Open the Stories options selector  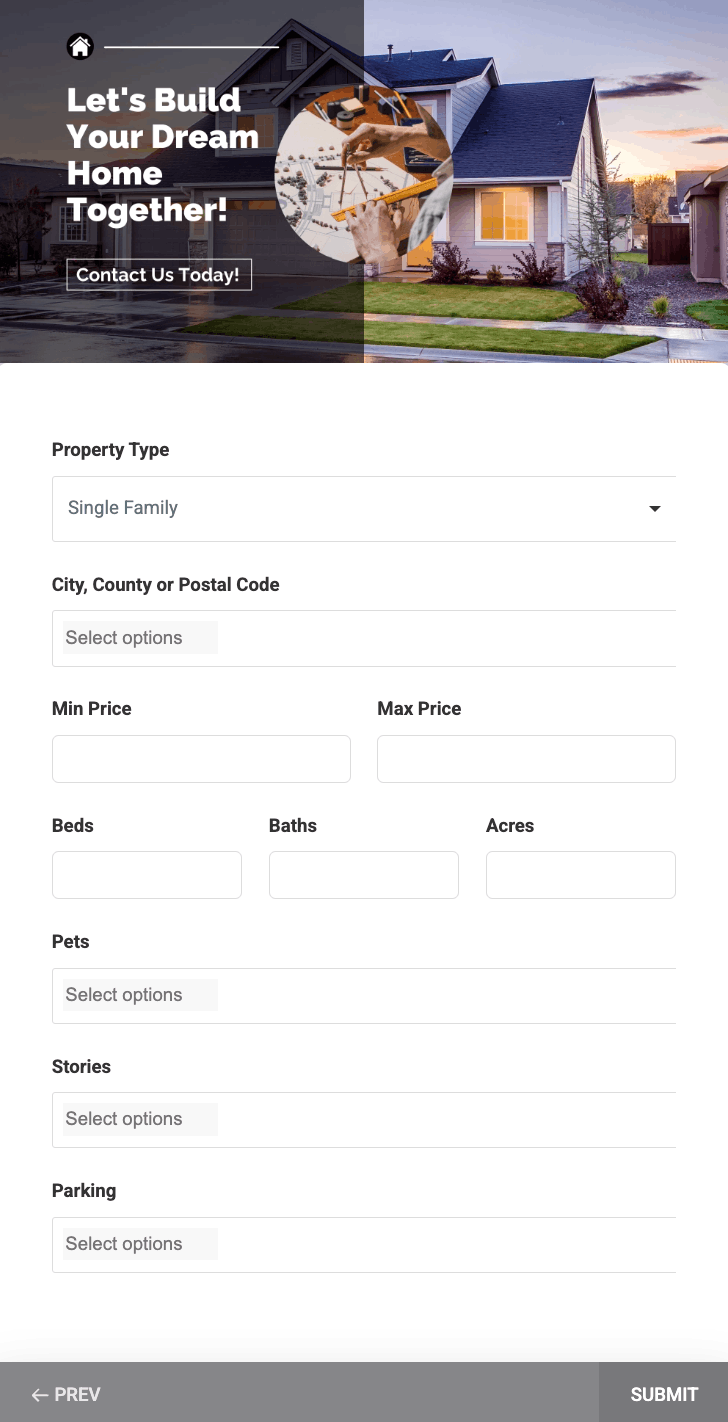click(363, 1119)
